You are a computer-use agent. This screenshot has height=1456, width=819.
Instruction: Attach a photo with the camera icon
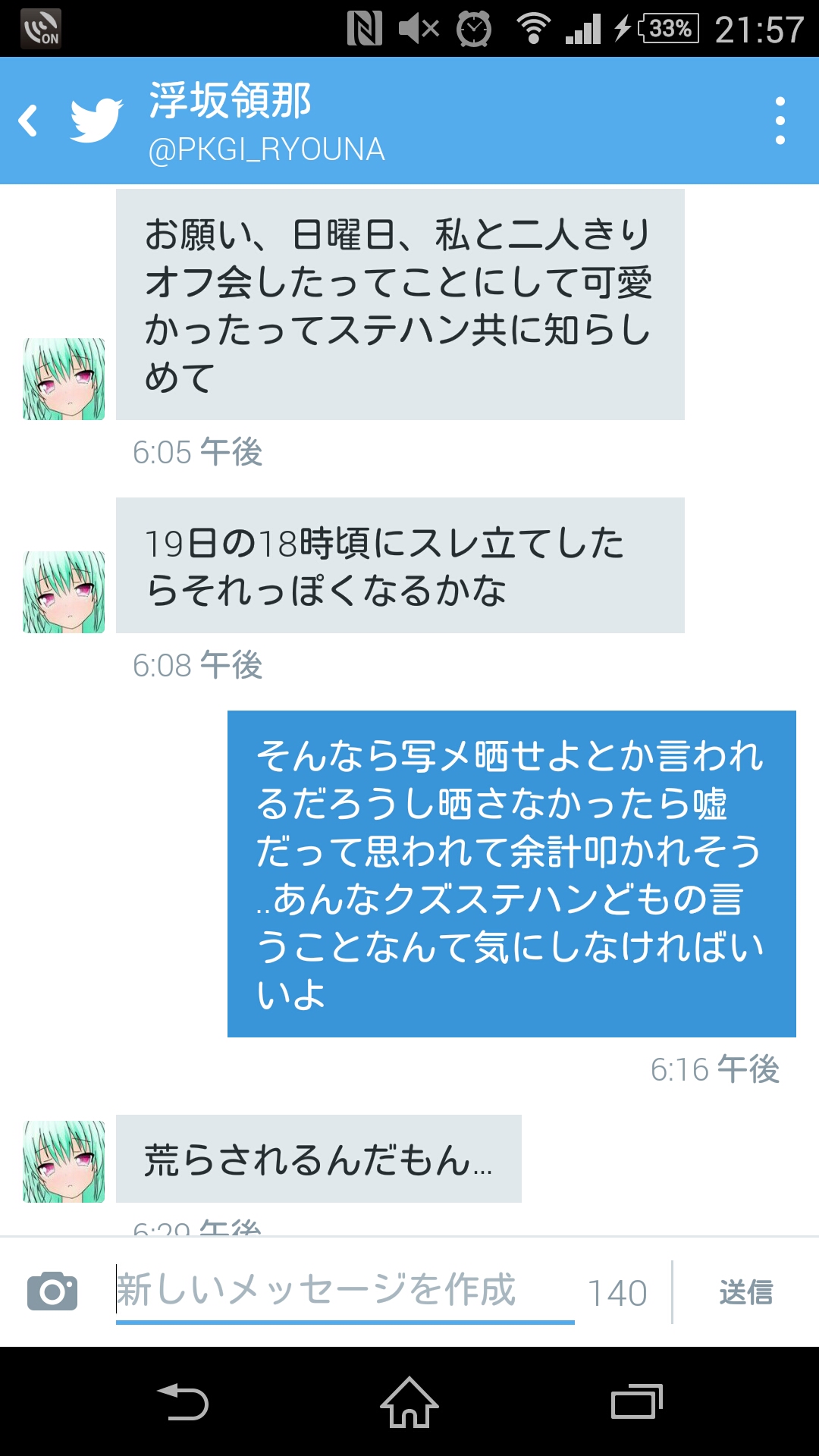(x=52, y=1291)
